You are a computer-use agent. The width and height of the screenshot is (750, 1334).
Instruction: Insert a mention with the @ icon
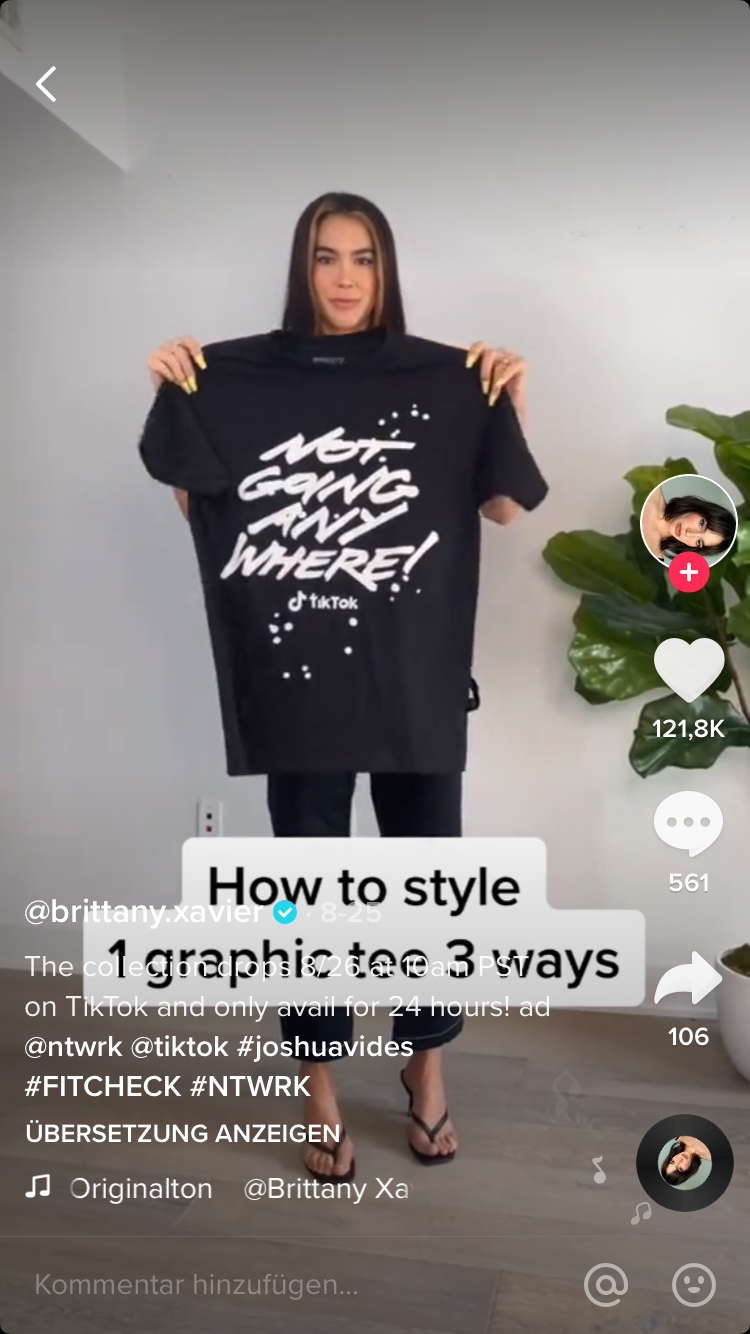click(606, 1285)
